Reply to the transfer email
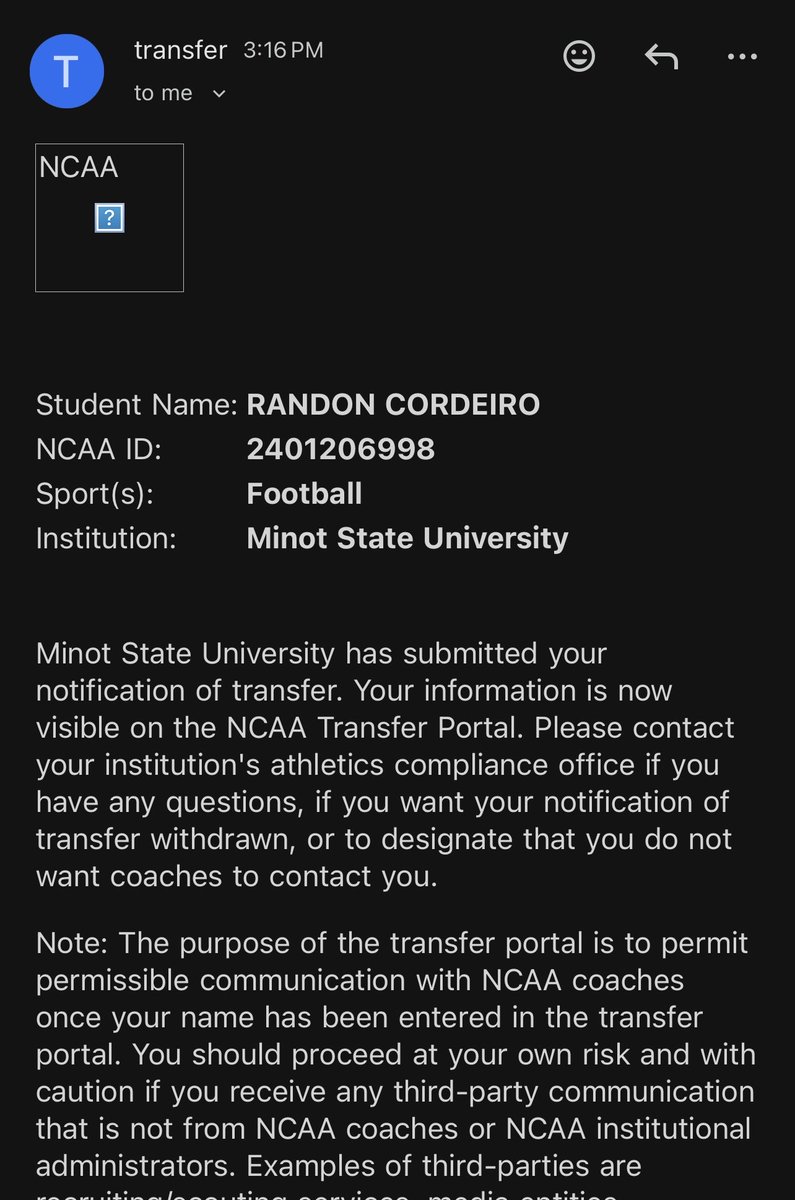 point(661,57)
